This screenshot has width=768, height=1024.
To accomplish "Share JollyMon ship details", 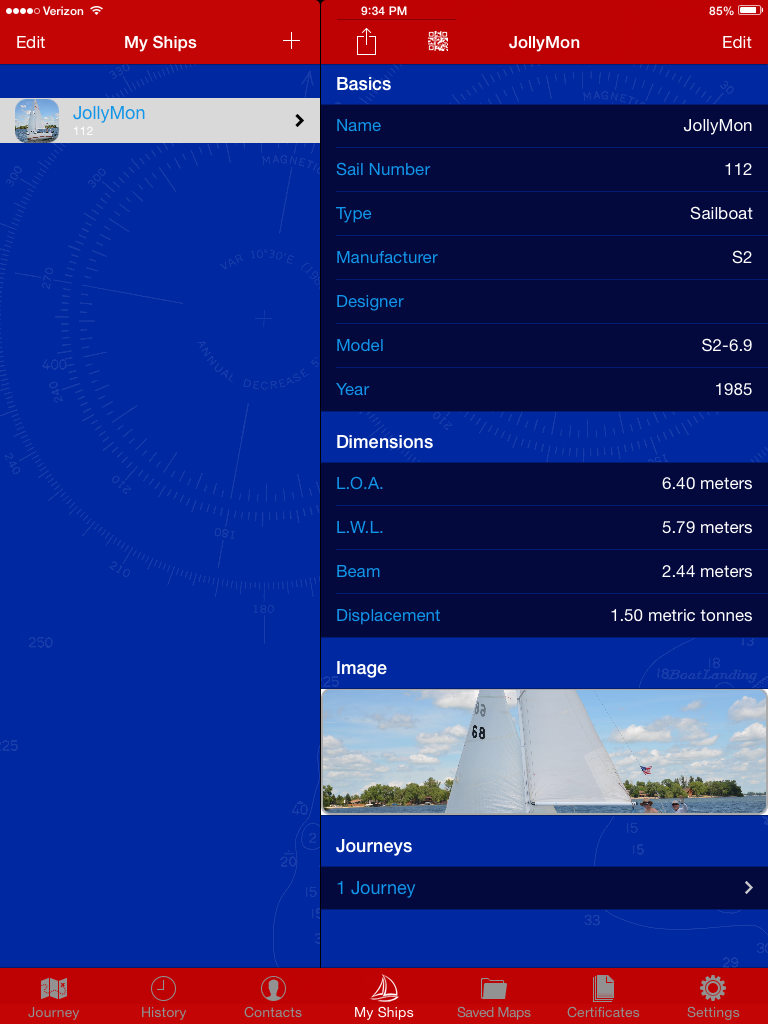I will tap(366, 42).
